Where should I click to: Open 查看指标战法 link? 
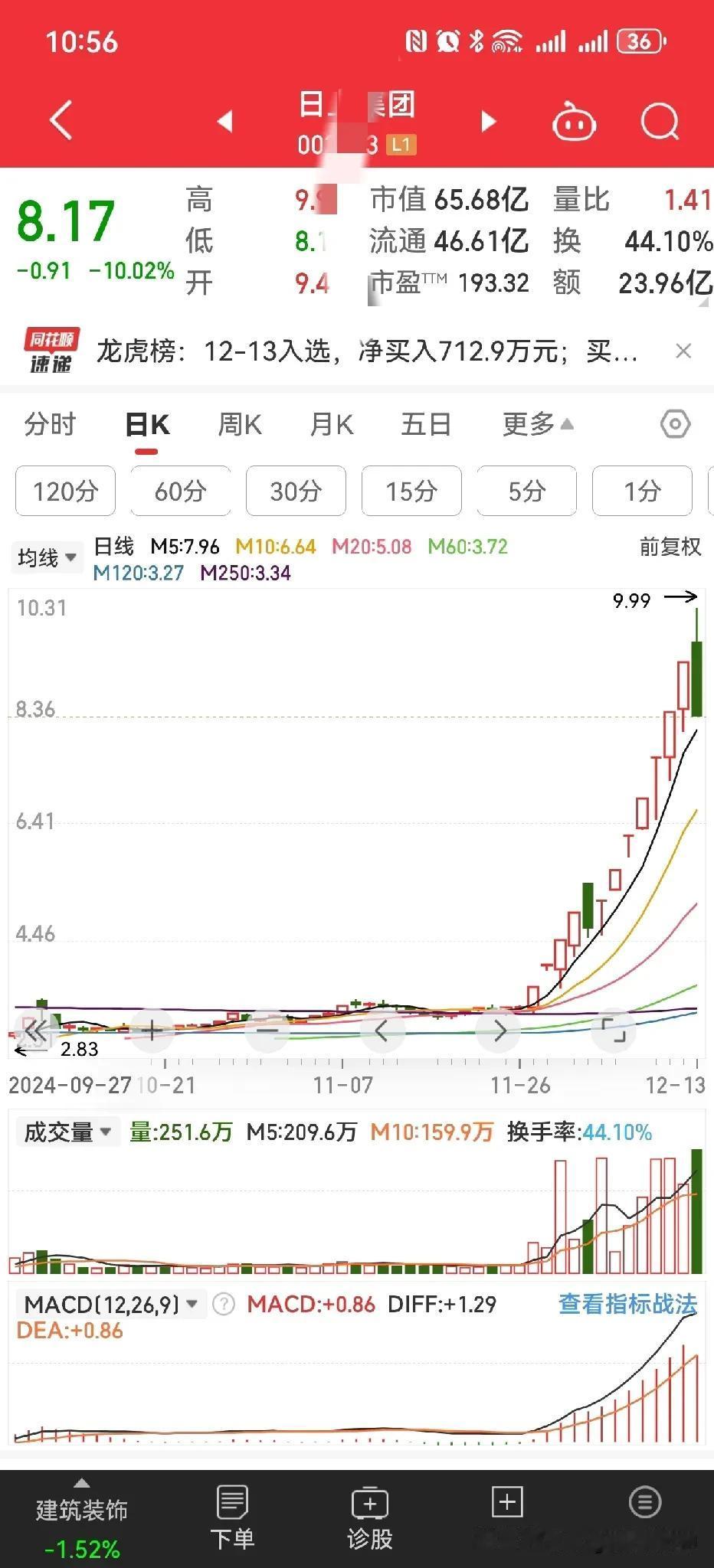tap(627, 1304)
